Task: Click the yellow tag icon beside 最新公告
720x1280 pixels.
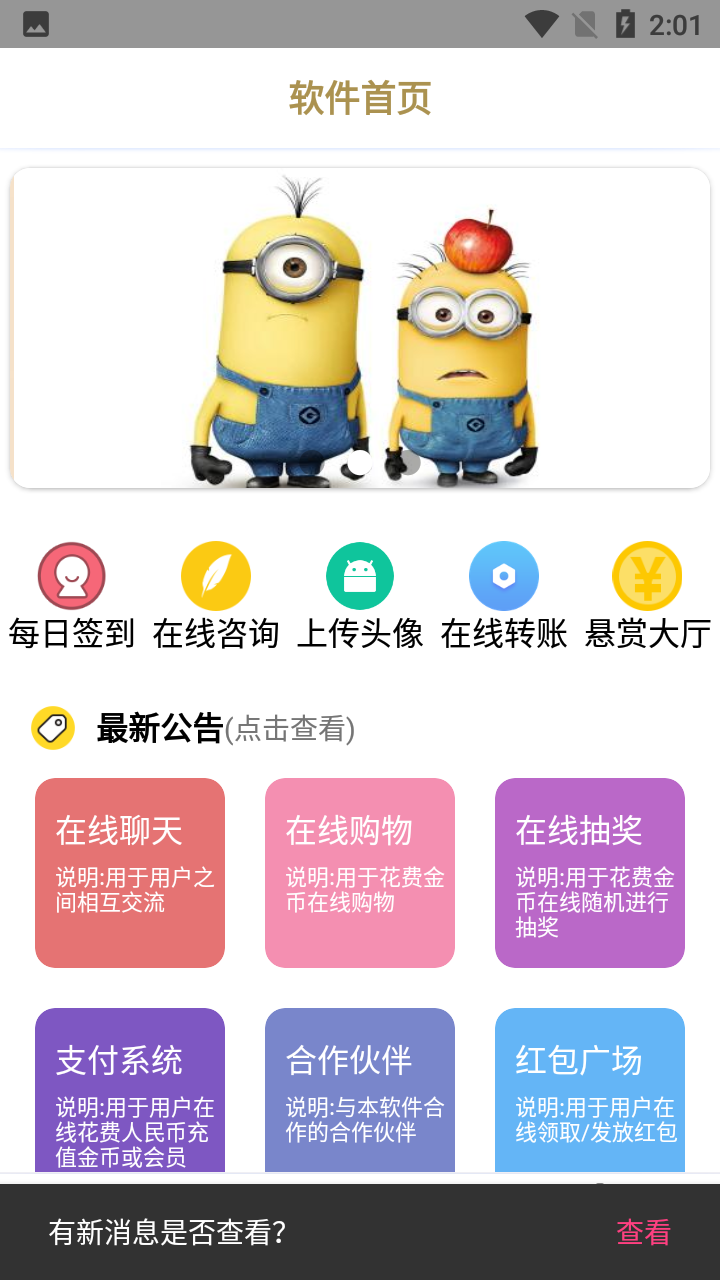Action: click(53, 727)
